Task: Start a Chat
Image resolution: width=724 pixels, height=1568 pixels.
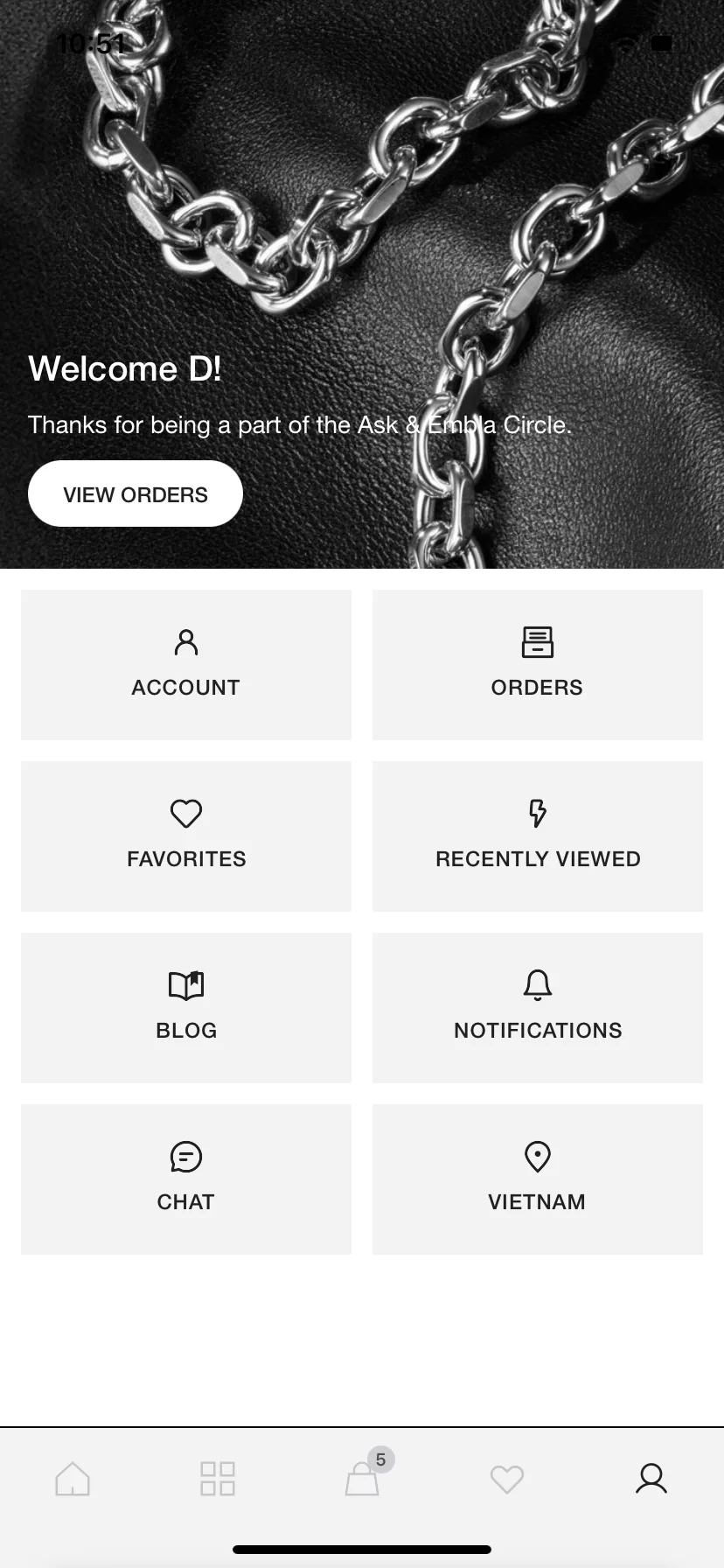Action: click(186, 1179)
